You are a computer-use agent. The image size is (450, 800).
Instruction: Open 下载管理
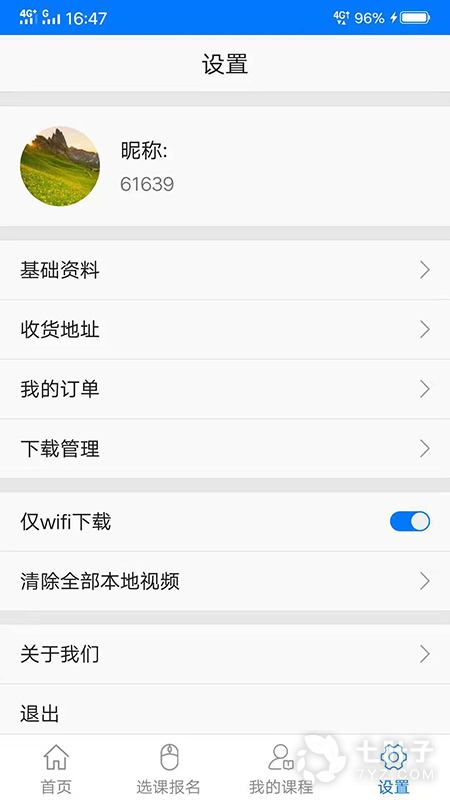(x=225, y=449)
